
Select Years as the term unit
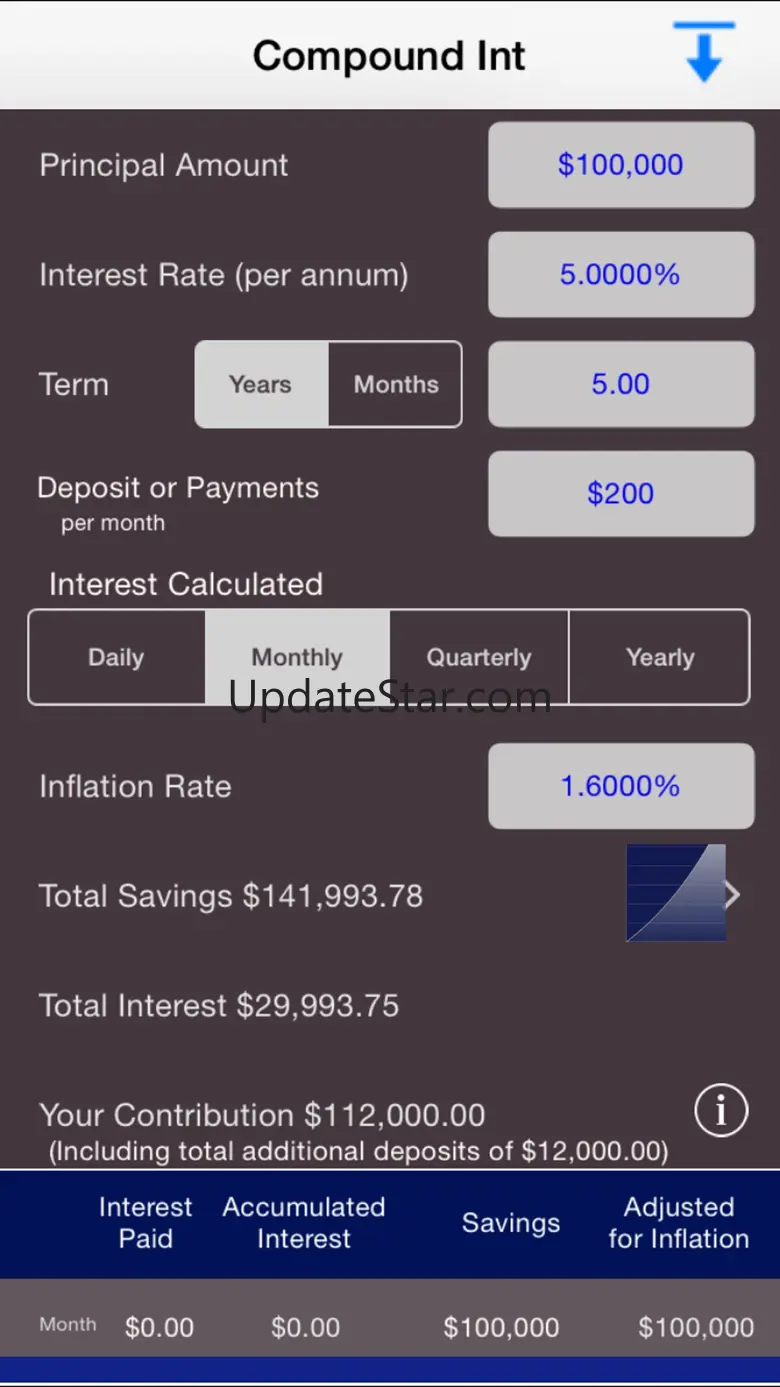pos(261,385)
